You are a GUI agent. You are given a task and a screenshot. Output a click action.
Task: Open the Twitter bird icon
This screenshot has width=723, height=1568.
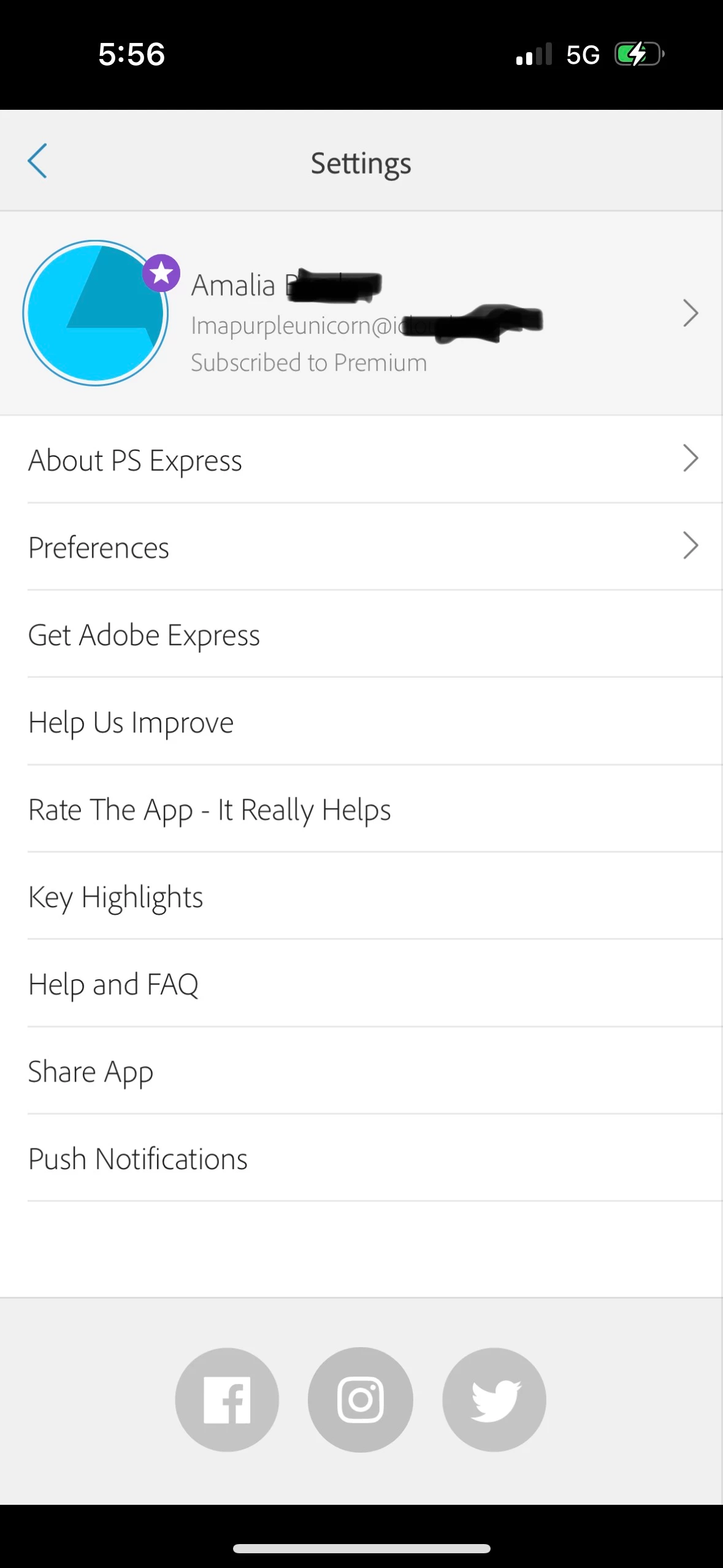click(494, 1399)
